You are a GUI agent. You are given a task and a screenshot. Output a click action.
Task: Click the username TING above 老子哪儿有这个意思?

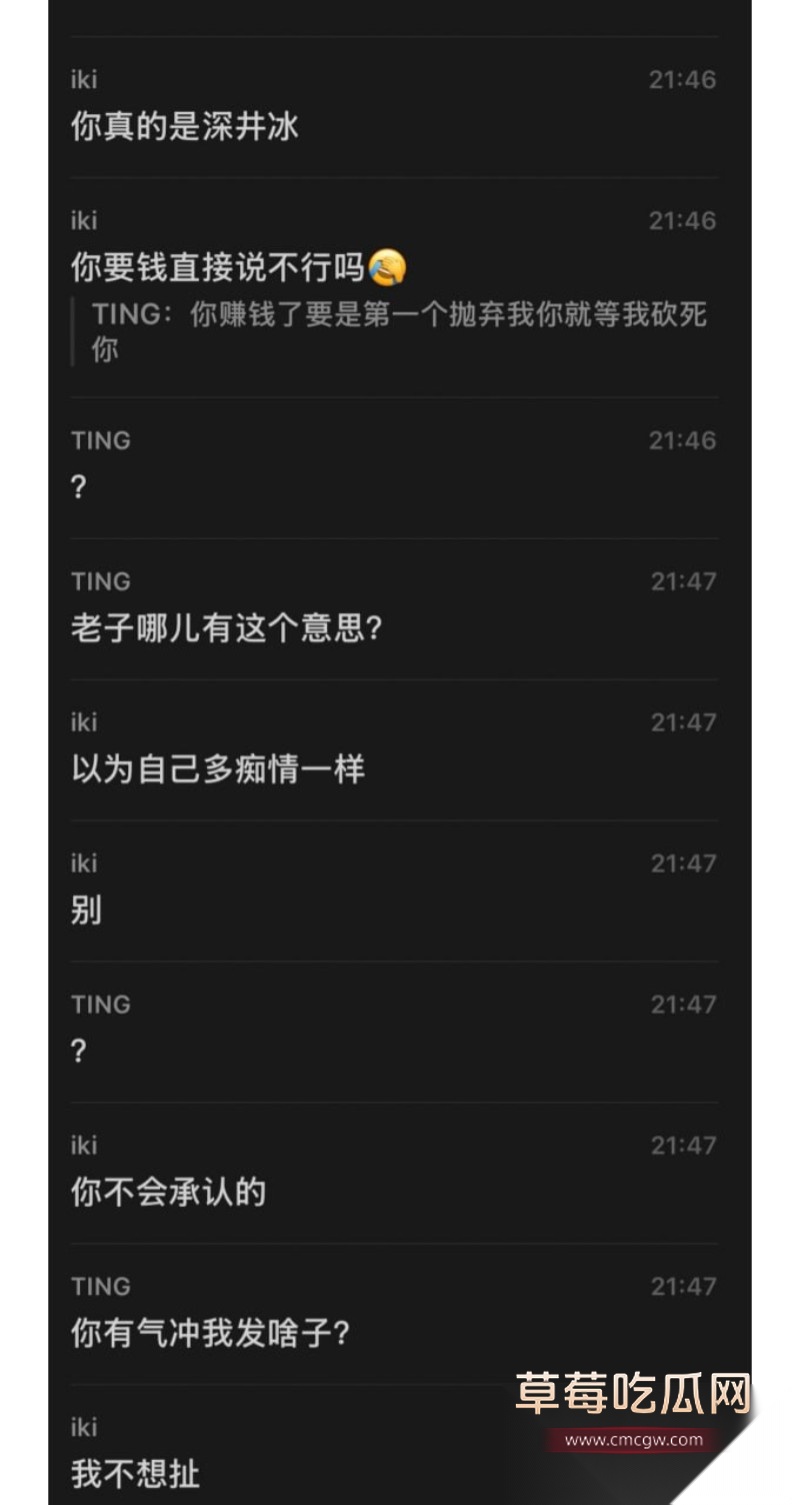pos(100,581)
